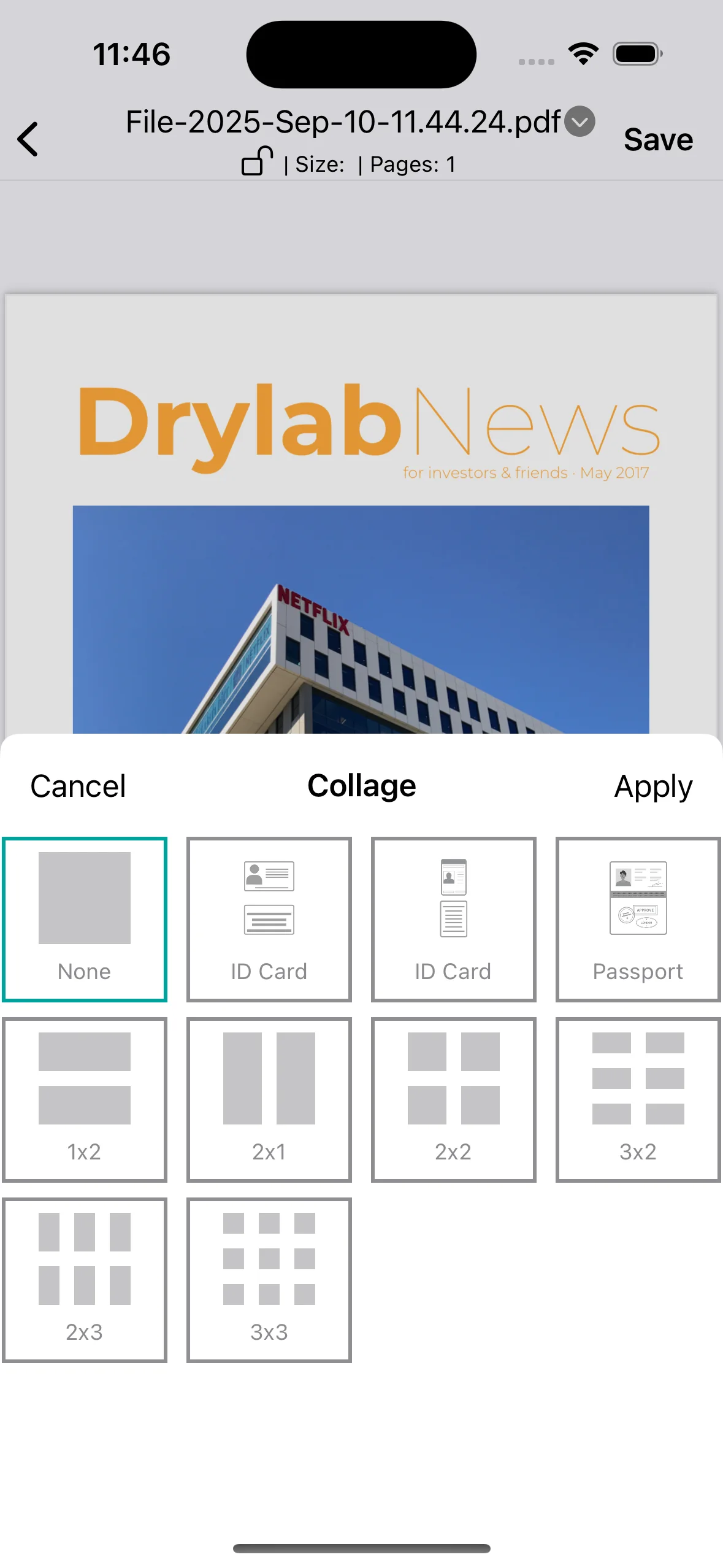Save the PDF document
This screenshot has height=1568, width=723.
(x=657, y=139)
